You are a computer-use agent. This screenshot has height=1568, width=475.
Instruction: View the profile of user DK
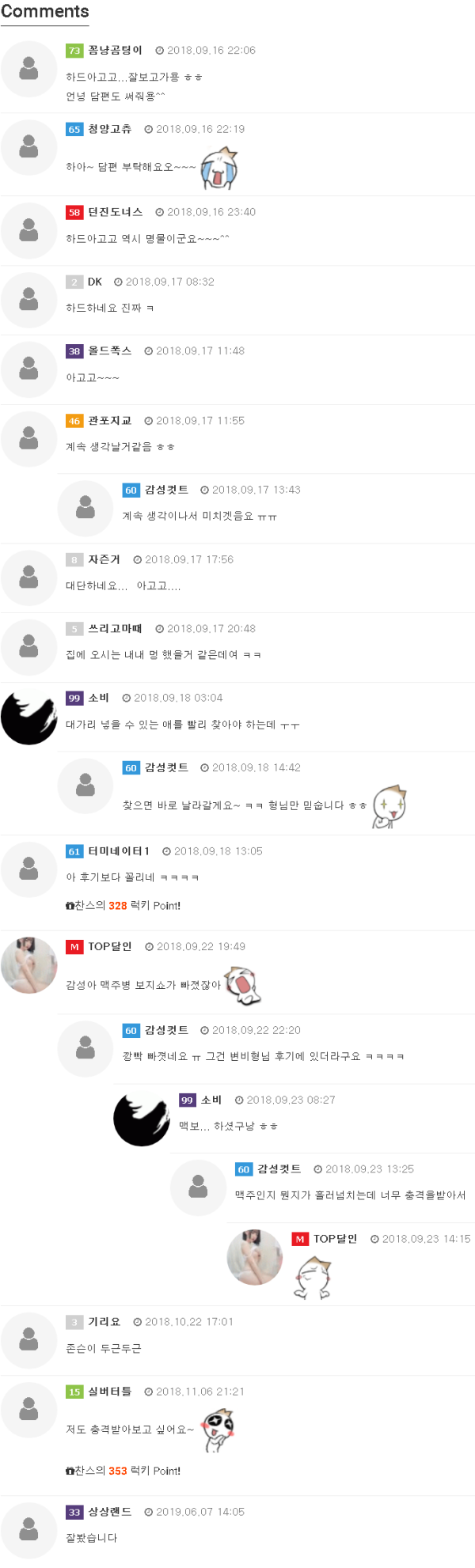pyautogui.click(x=95, y=282)
